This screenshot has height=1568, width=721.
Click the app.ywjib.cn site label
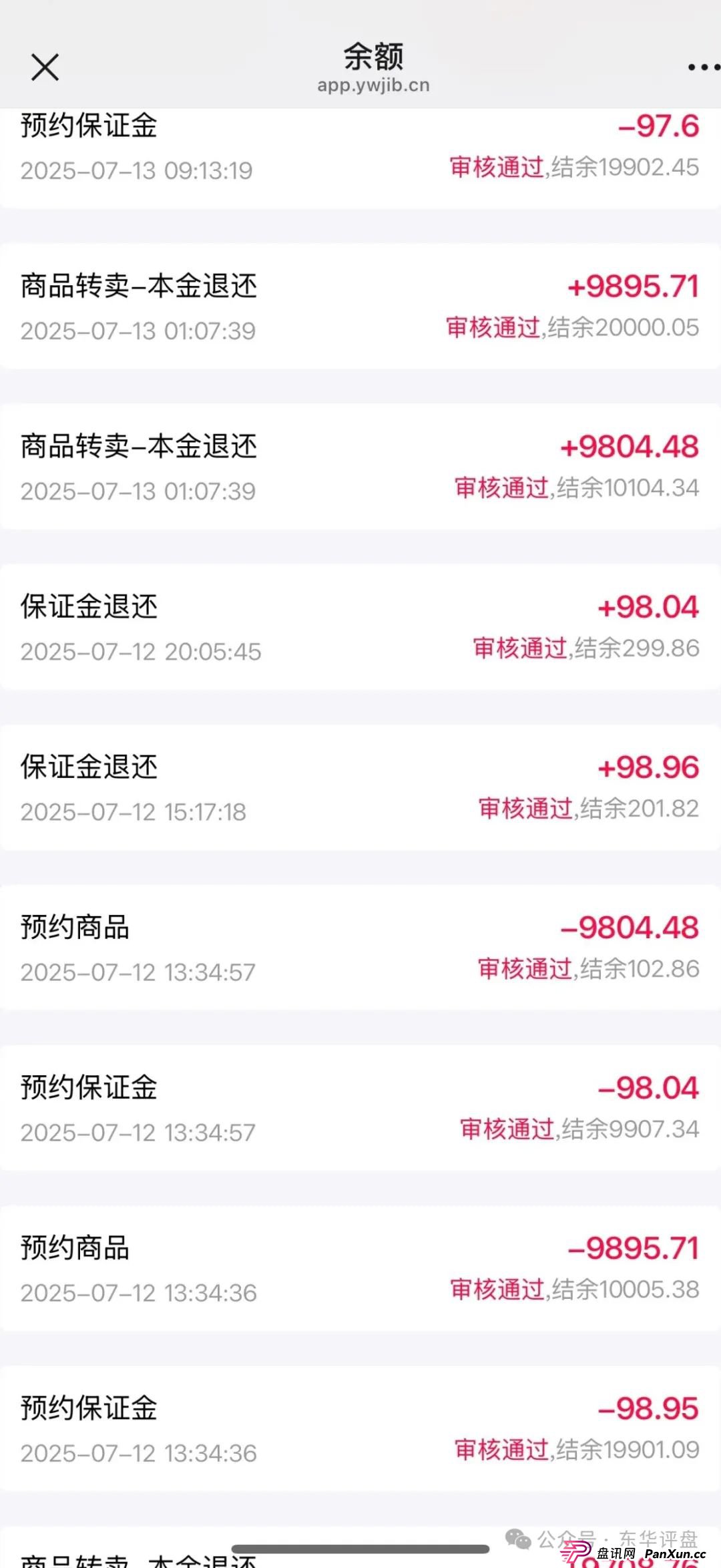point(373,85)
